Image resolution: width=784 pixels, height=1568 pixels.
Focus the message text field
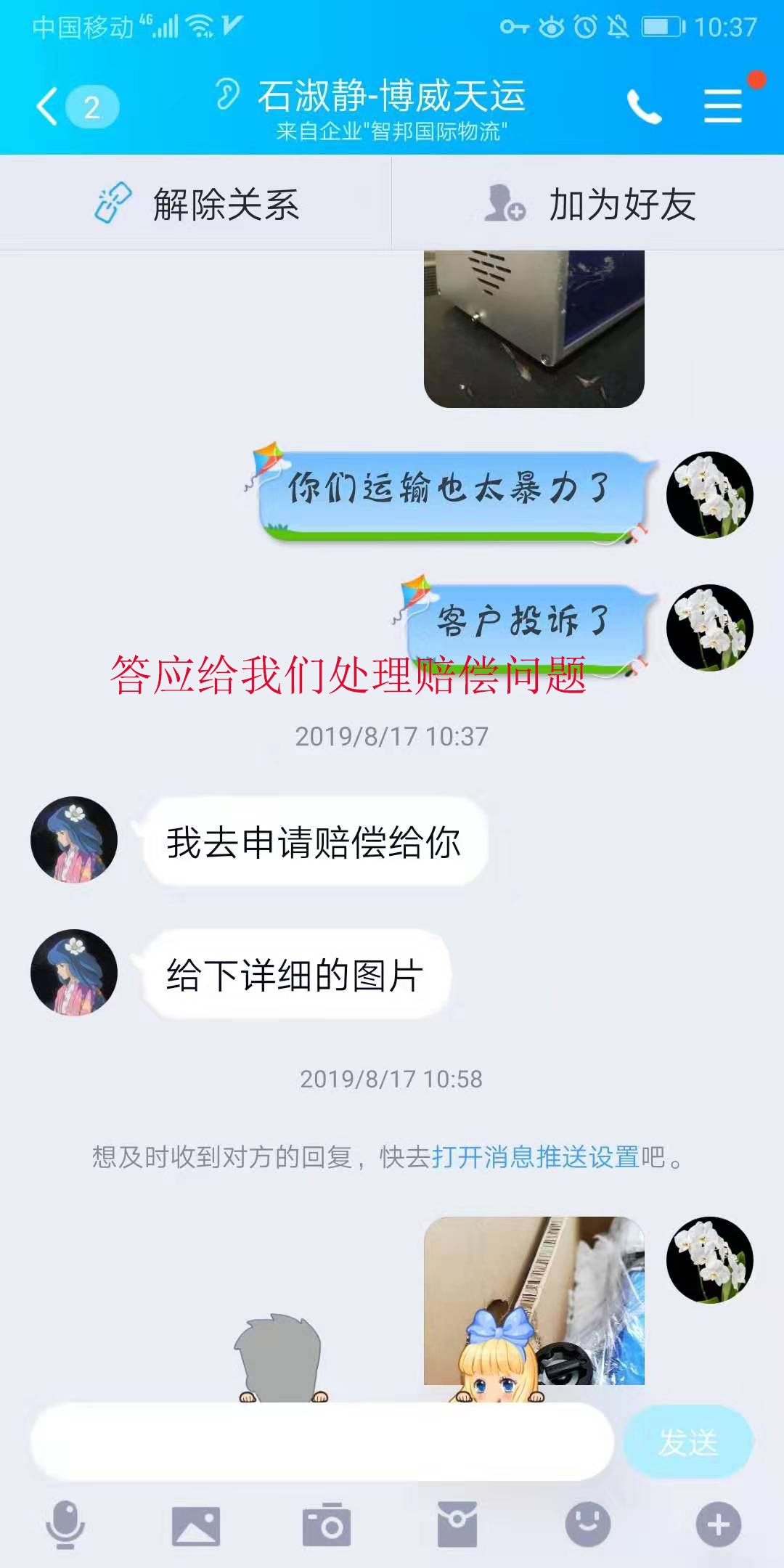click(x=322, y=1442)
